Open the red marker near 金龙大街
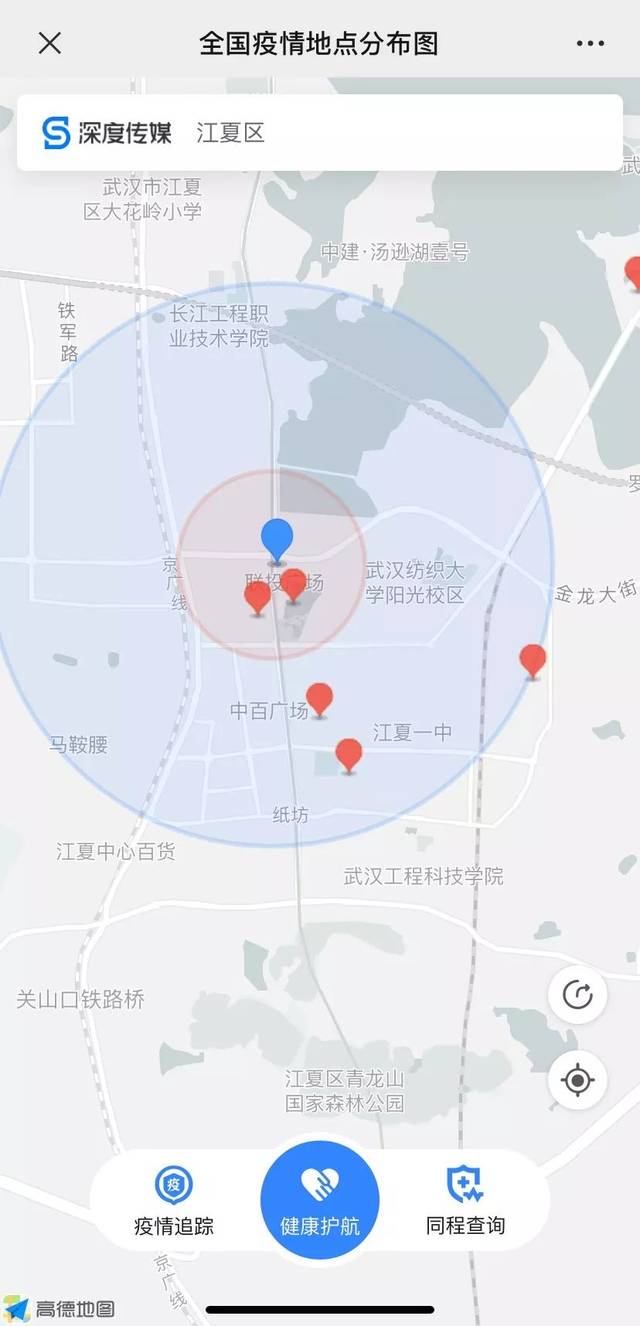This screenshot has width=640, height=1326. pos(533,660)
